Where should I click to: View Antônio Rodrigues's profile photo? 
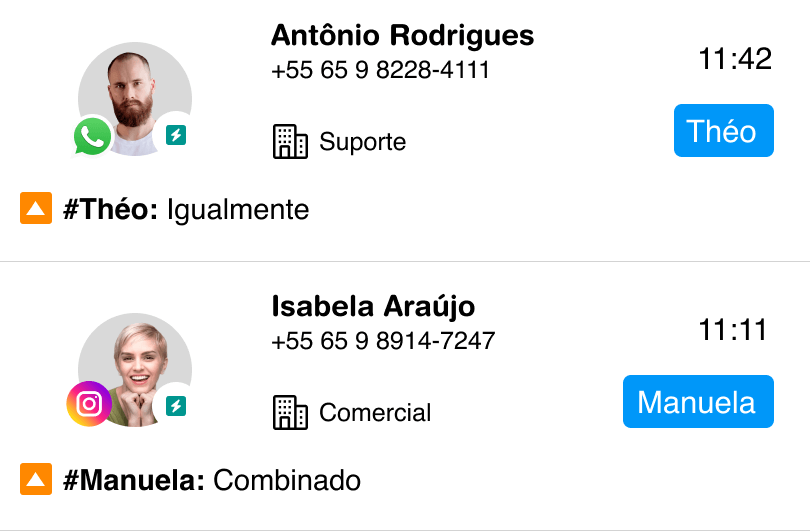point(135,98)
